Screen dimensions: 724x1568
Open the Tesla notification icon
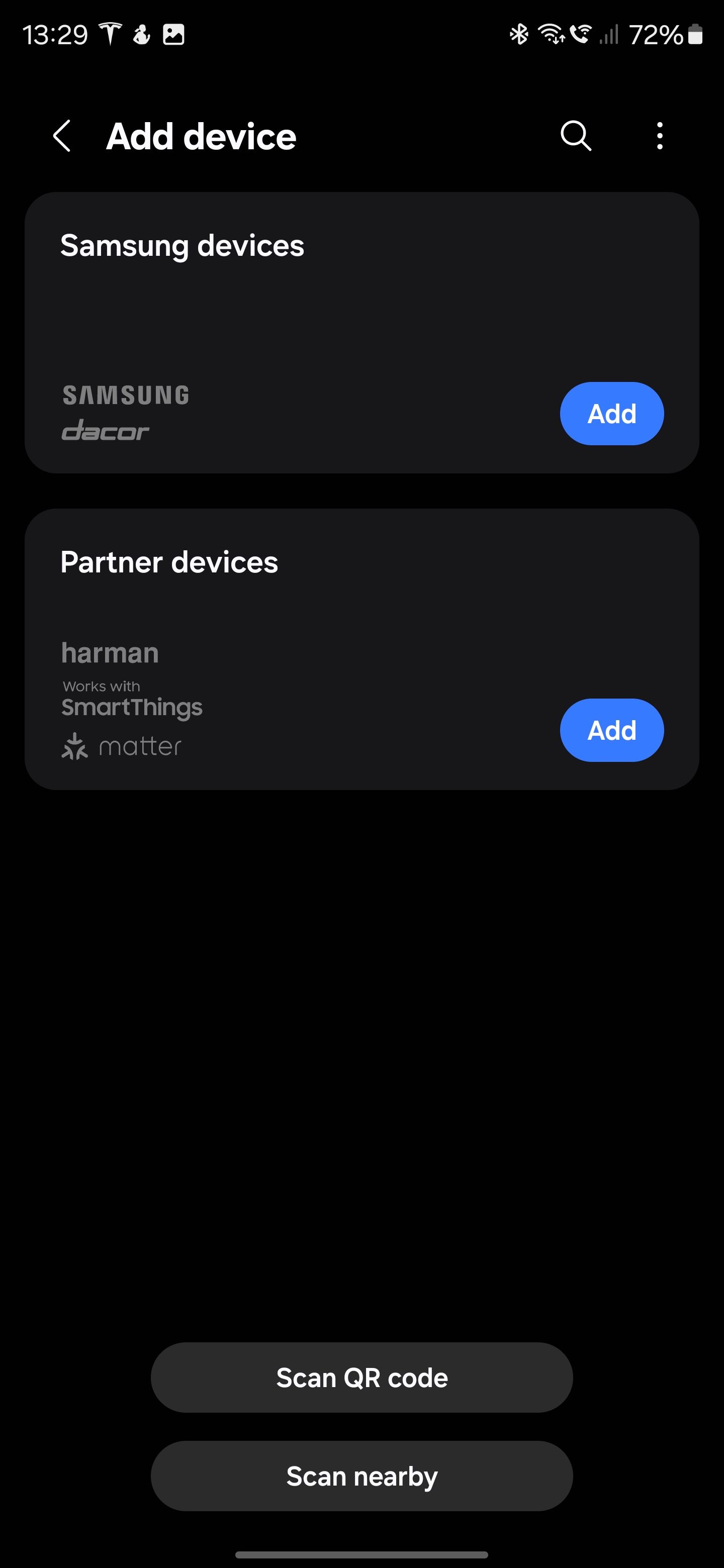coord(110,34)
